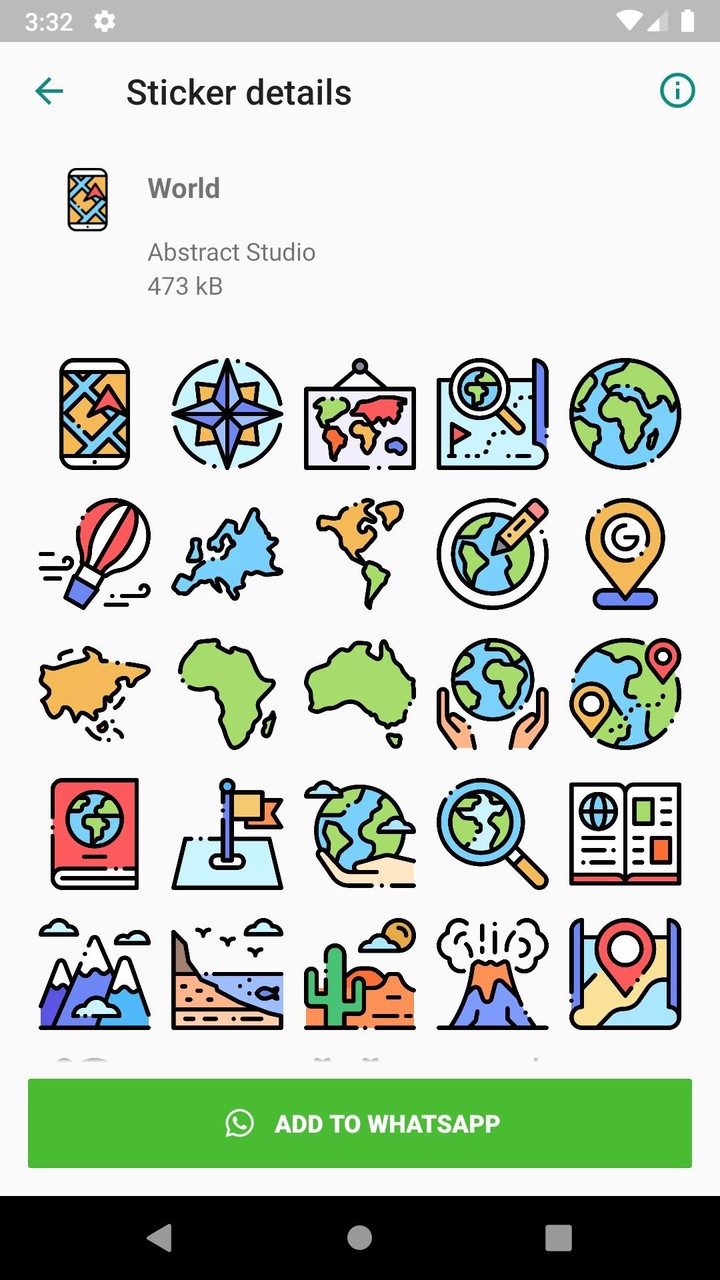Tap the snowy mountains sticker
Screen dimensions: 720x1280
(93, 974)
